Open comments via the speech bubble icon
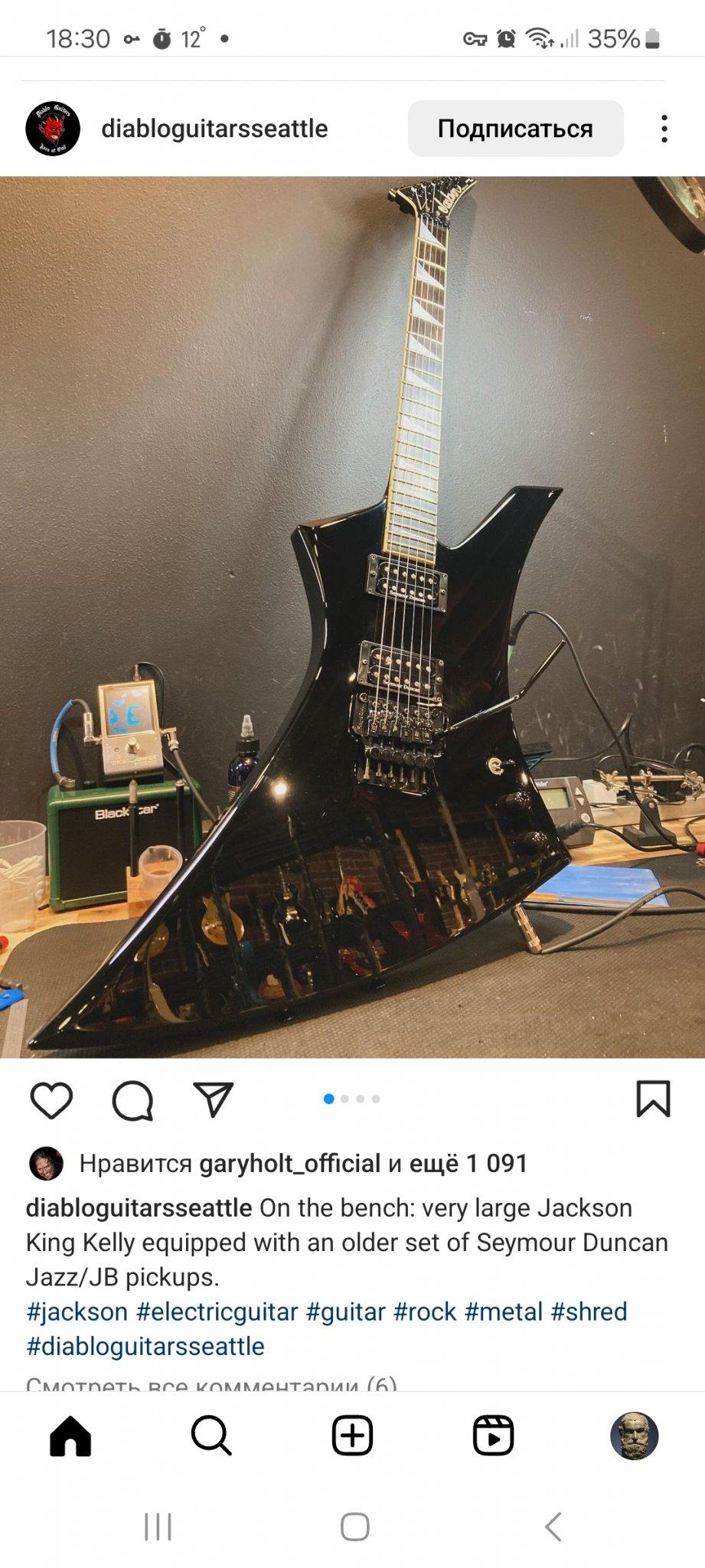The image size is (705, 1568). click(132, 1100)
